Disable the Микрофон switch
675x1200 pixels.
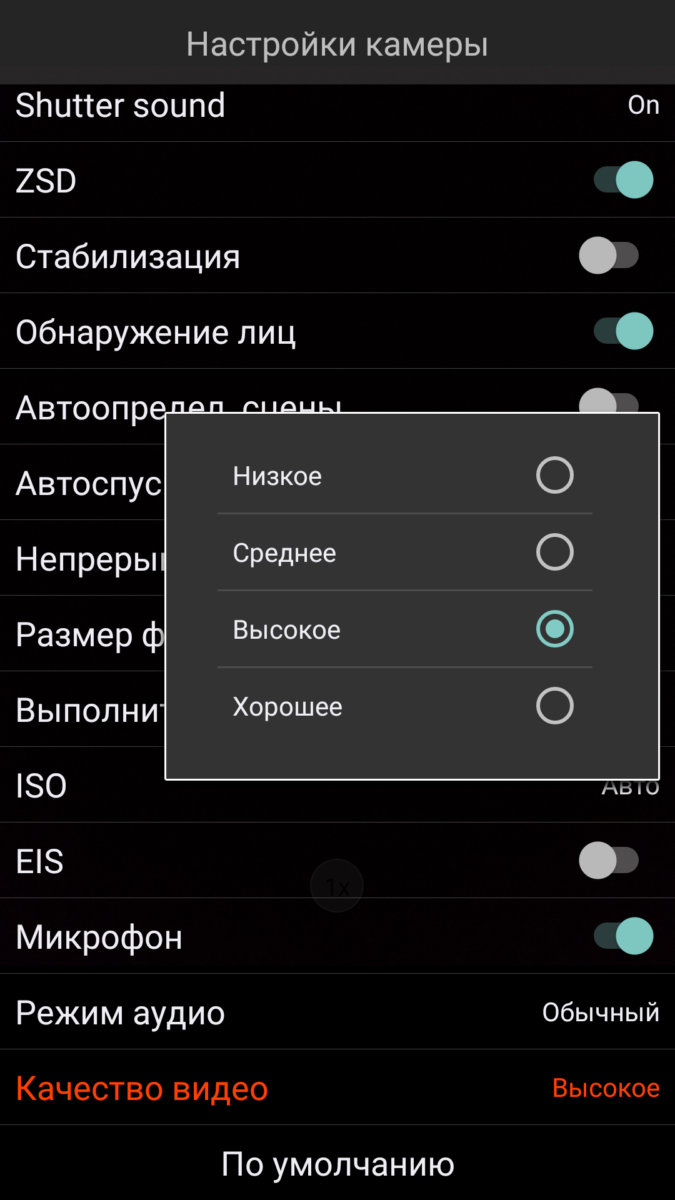(623, 937)
